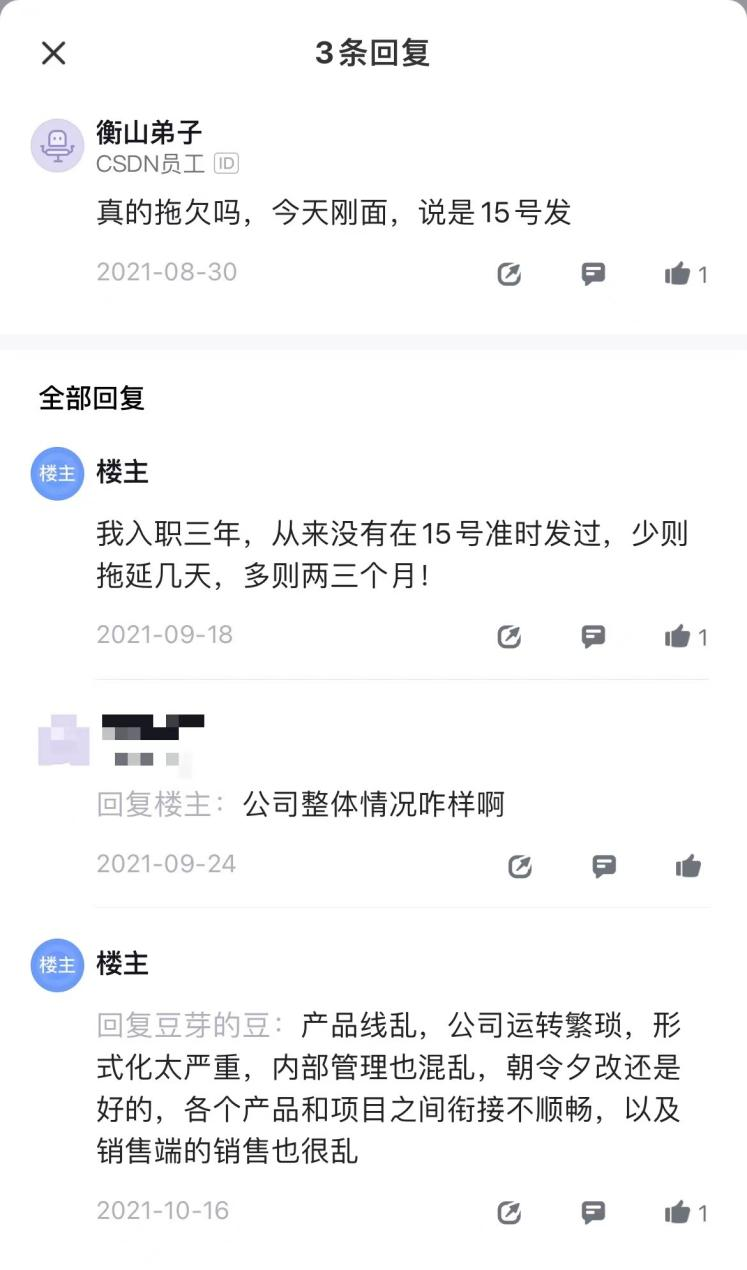Like the 楼主 reply dated 2021-09-18

(678, 636)
